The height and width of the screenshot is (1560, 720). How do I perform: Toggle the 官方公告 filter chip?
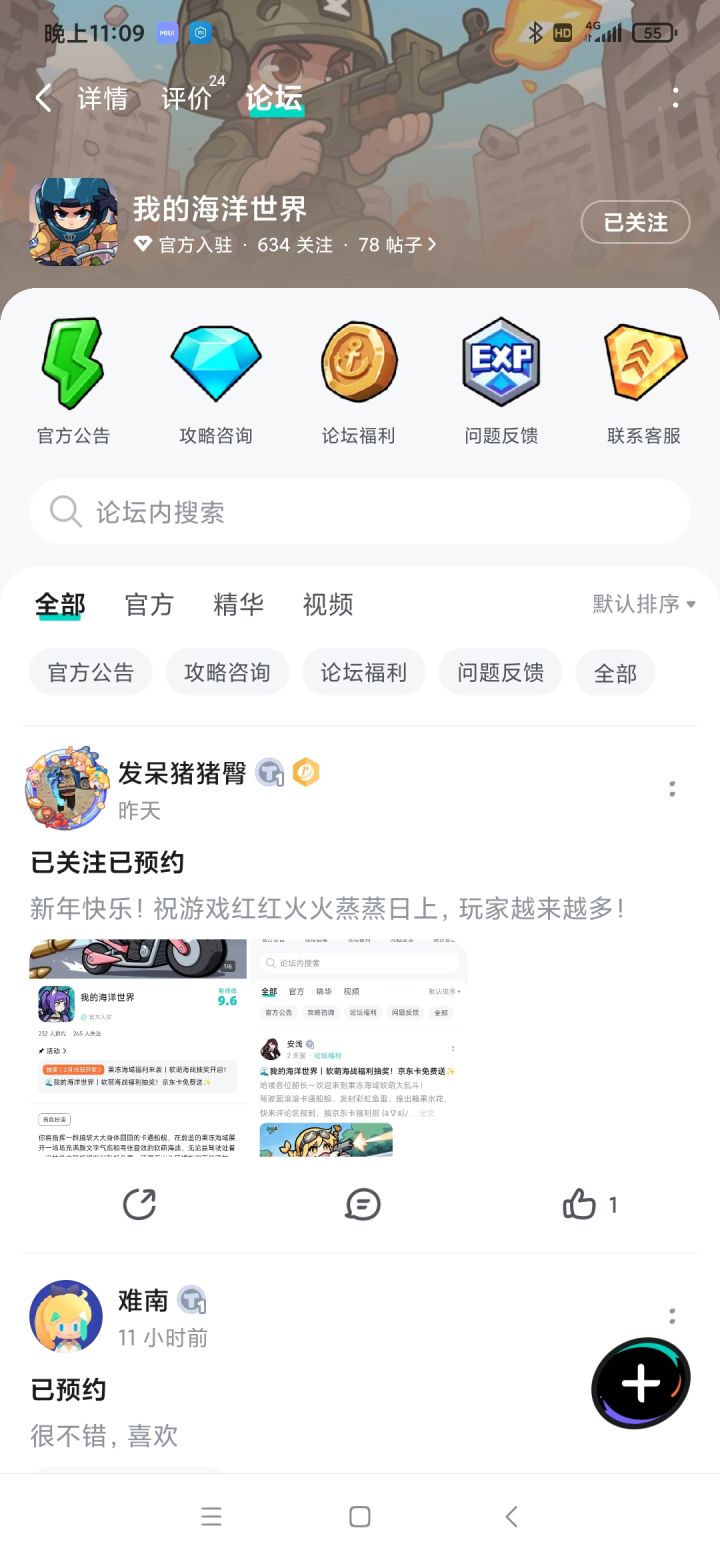(90, 672)
